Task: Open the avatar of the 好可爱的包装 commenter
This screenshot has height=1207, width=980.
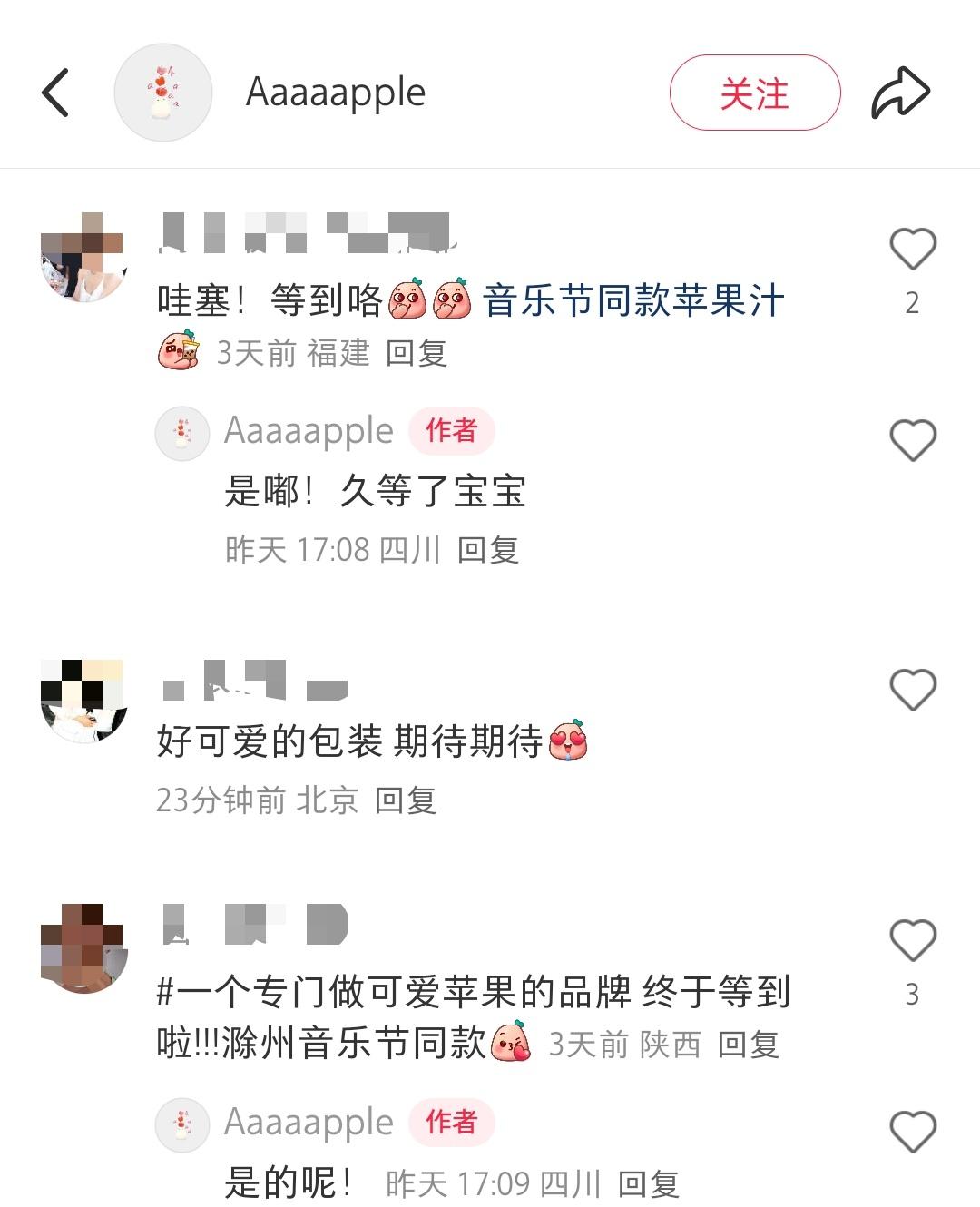Action: pos(83,700)
